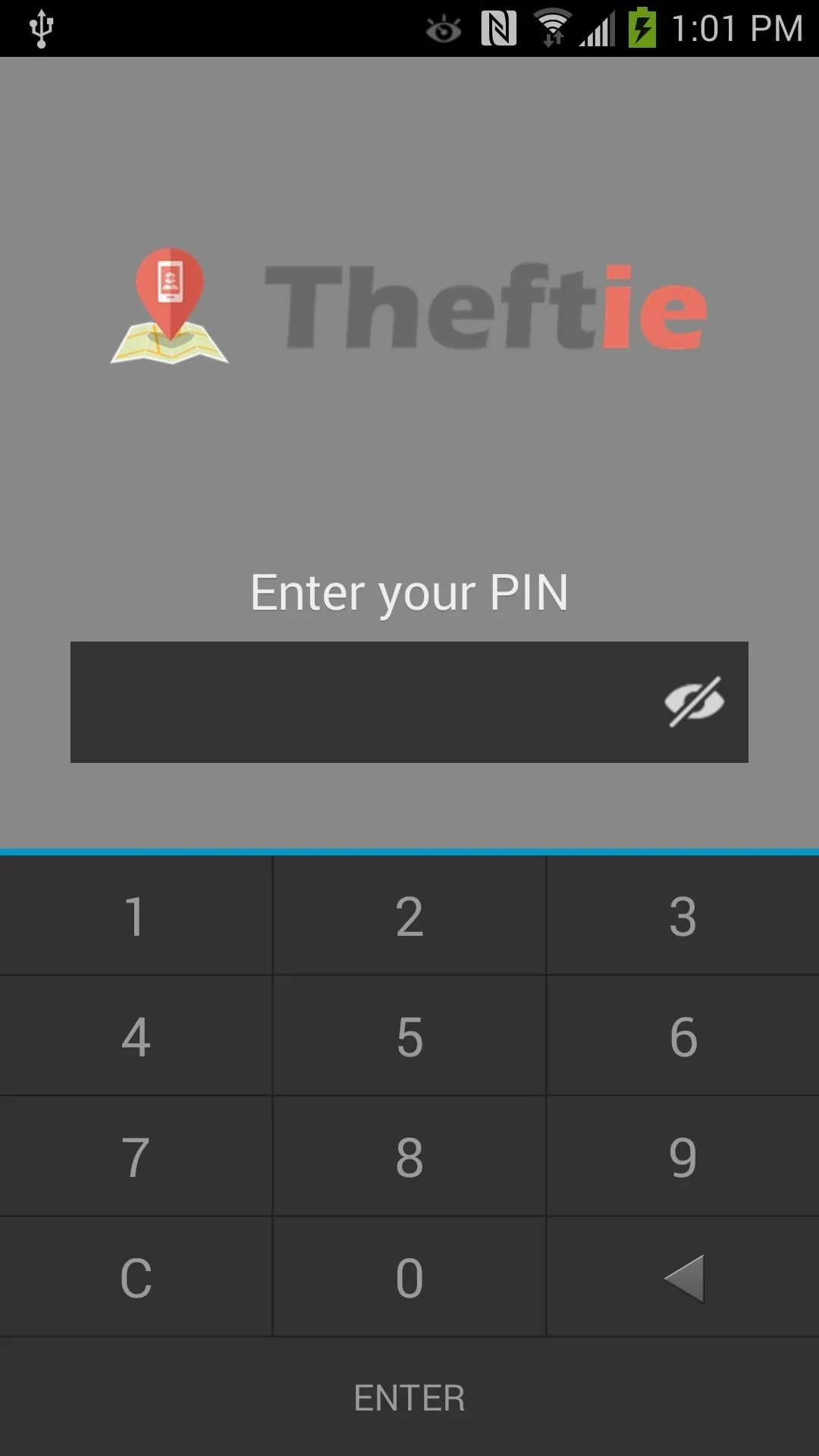Enter digit 3 on the keypad
The height and width of the screenshot is (1456, 819).
[x=683, y=915]
